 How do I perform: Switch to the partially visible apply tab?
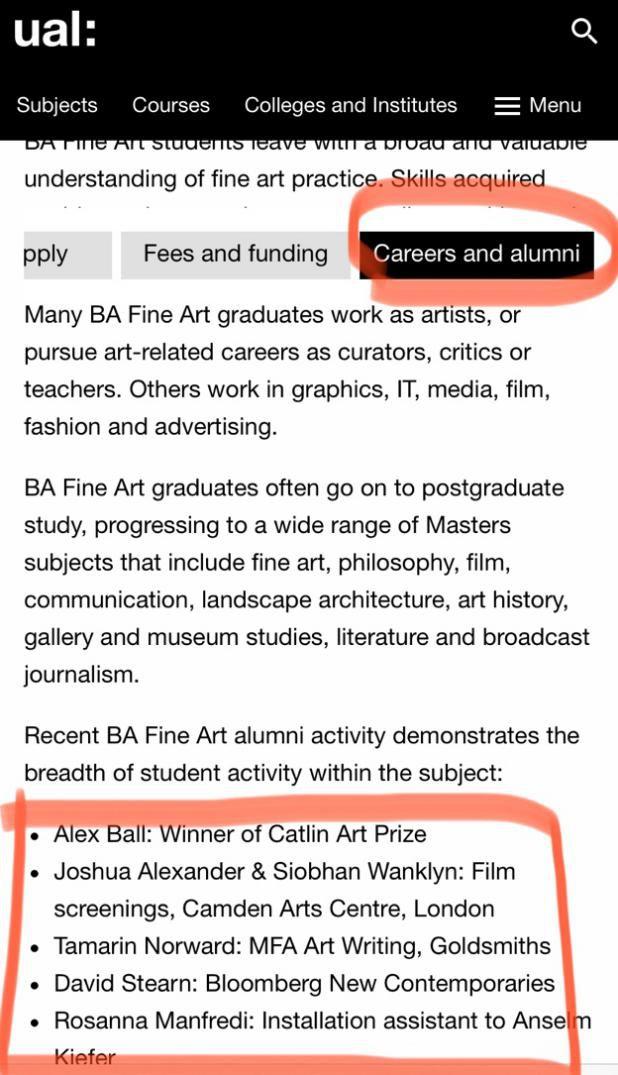click(x=67, y=254)
